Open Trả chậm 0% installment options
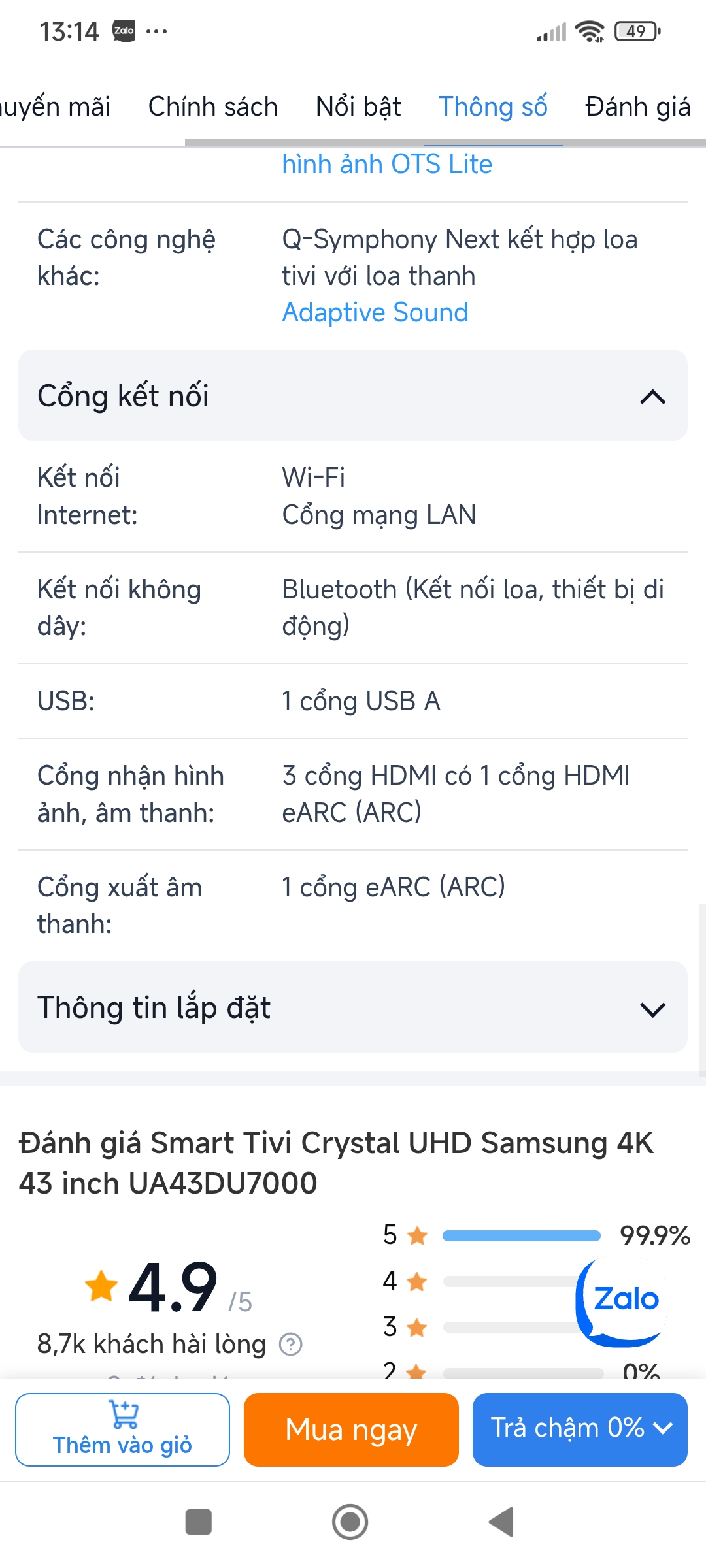 click(x=580, y=1429)
